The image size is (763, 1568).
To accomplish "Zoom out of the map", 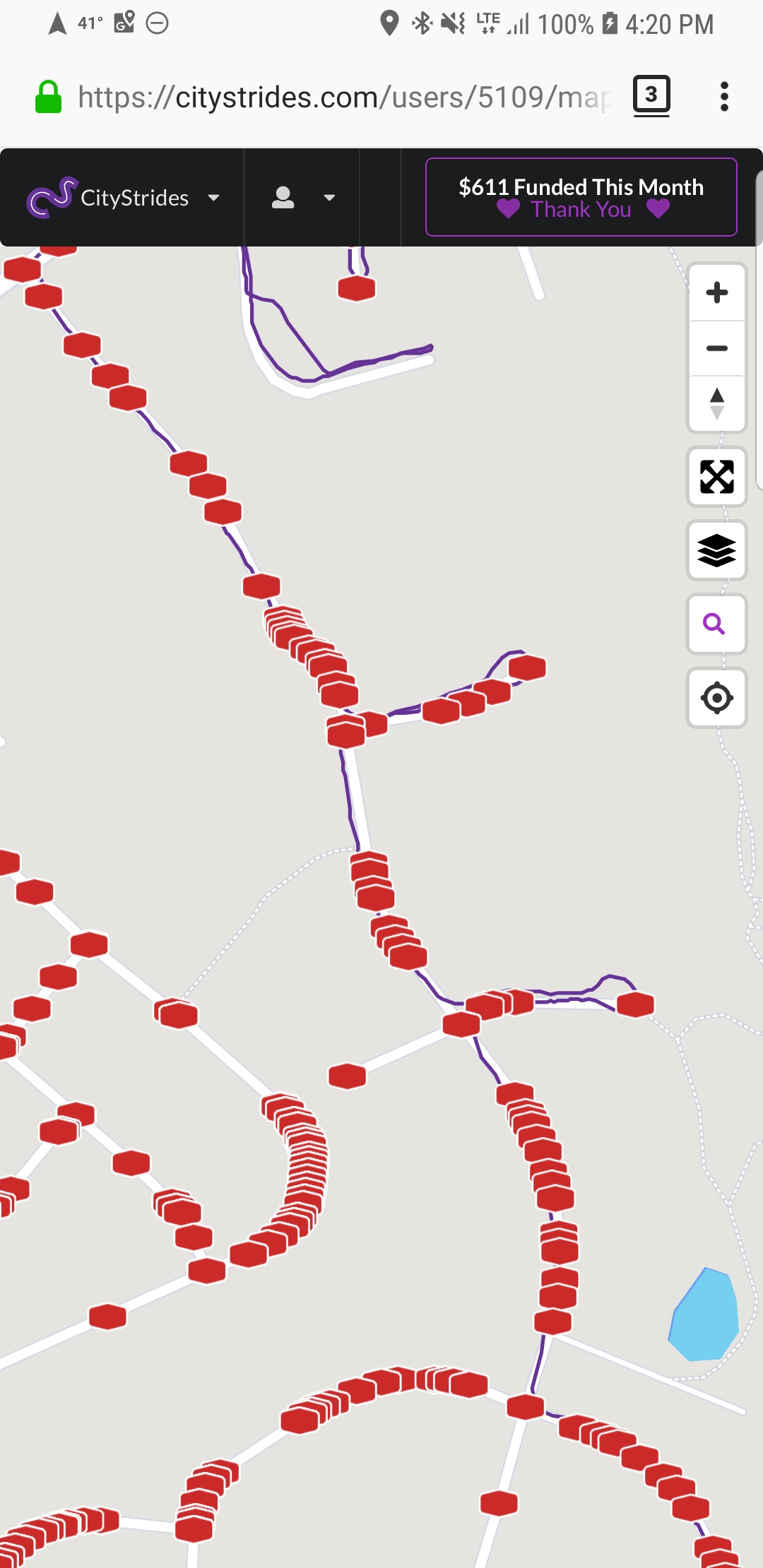I will [x=716, y=348].
